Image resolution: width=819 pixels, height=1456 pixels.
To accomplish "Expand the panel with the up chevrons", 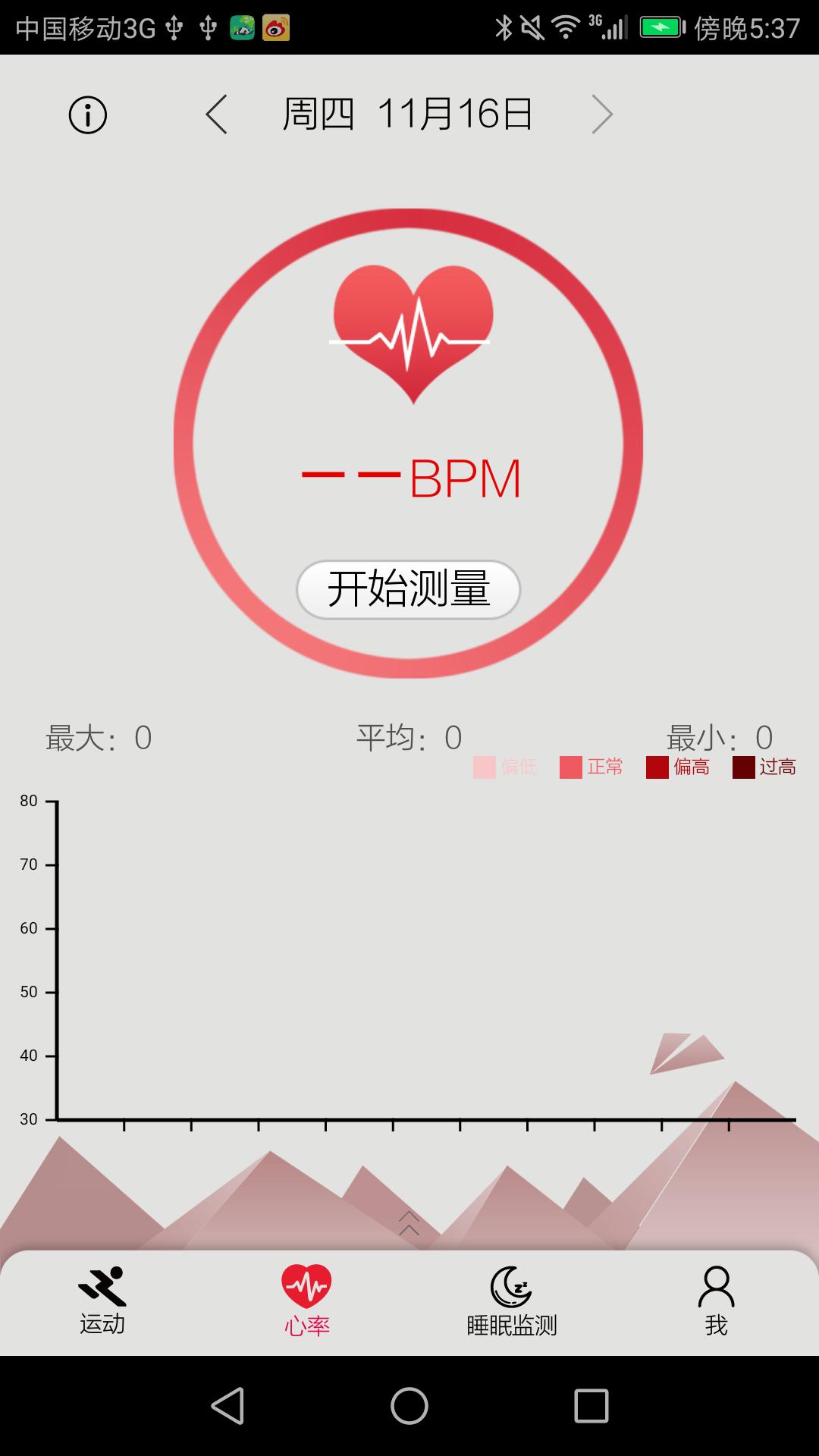I will pyautogui.click(x=409, y=1222).
